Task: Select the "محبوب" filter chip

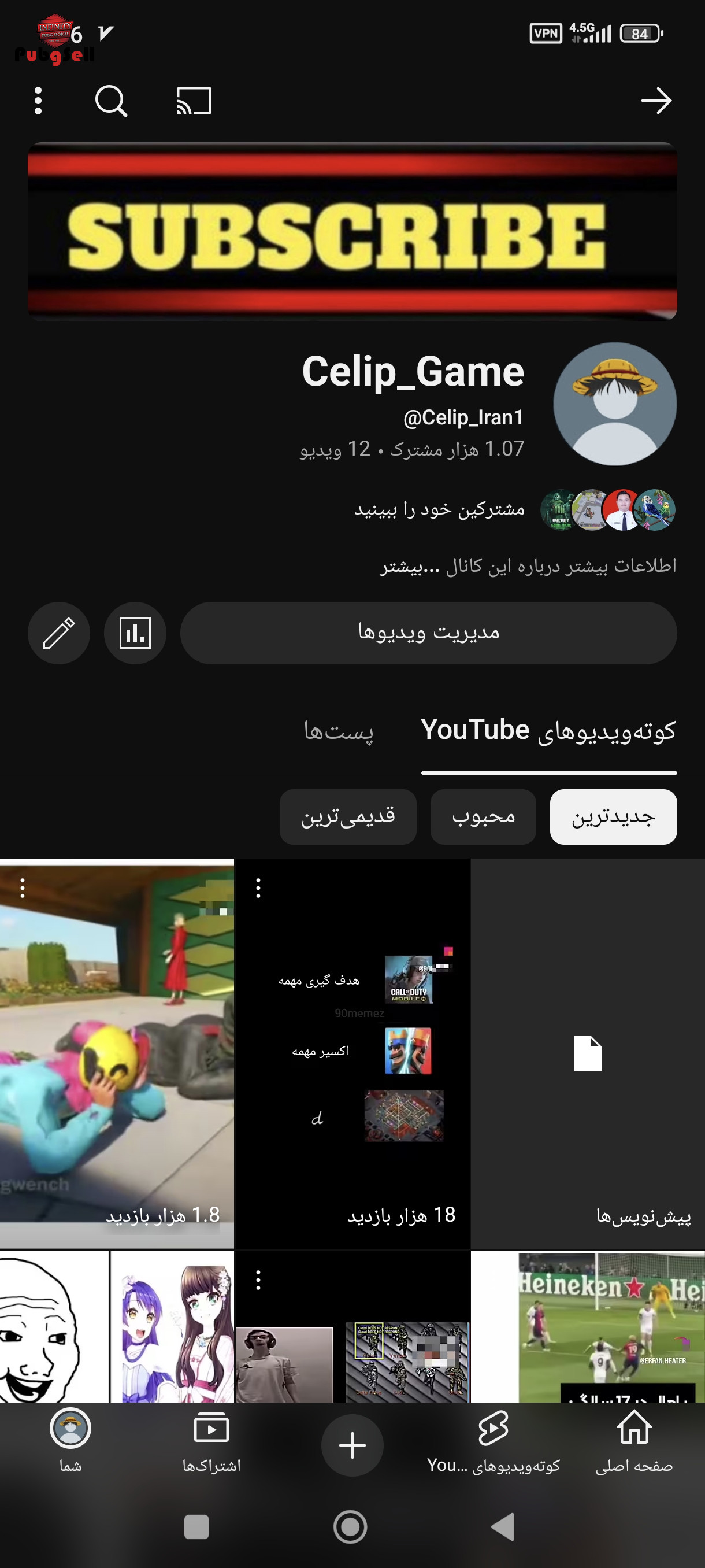Action: pyautogui.click(x=483, y=817)
